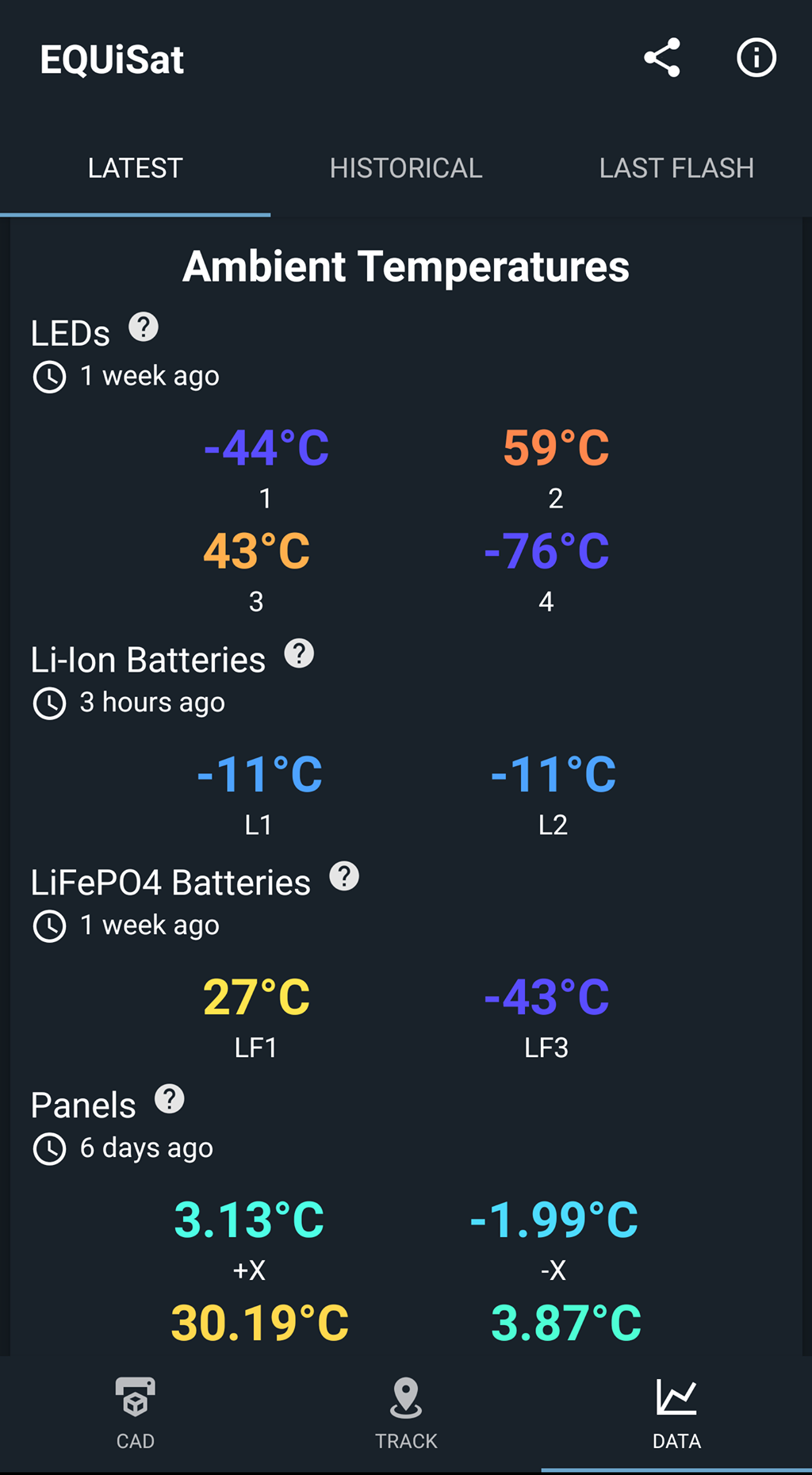Image resolution: width=812 pixels, height=1475 pixels.
Task: Switch to the Historical tab
Action: [406, 168]
